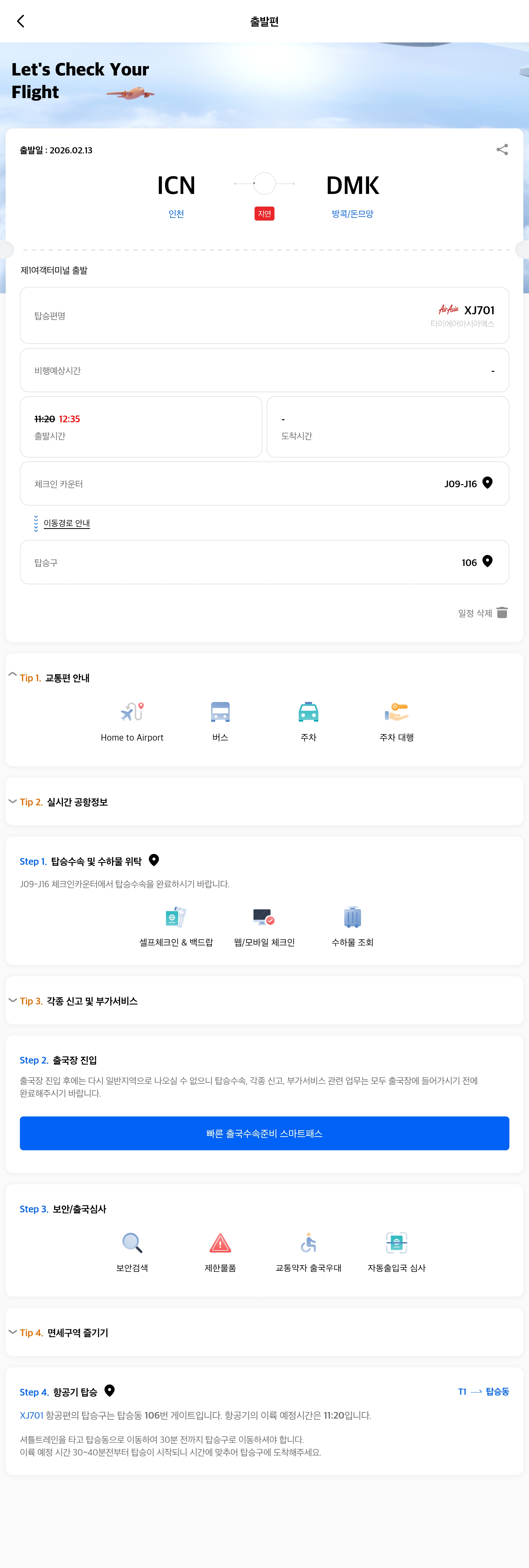
Task: Delete this schedule with 일정 삭제
Action: [x=483, y=613]
